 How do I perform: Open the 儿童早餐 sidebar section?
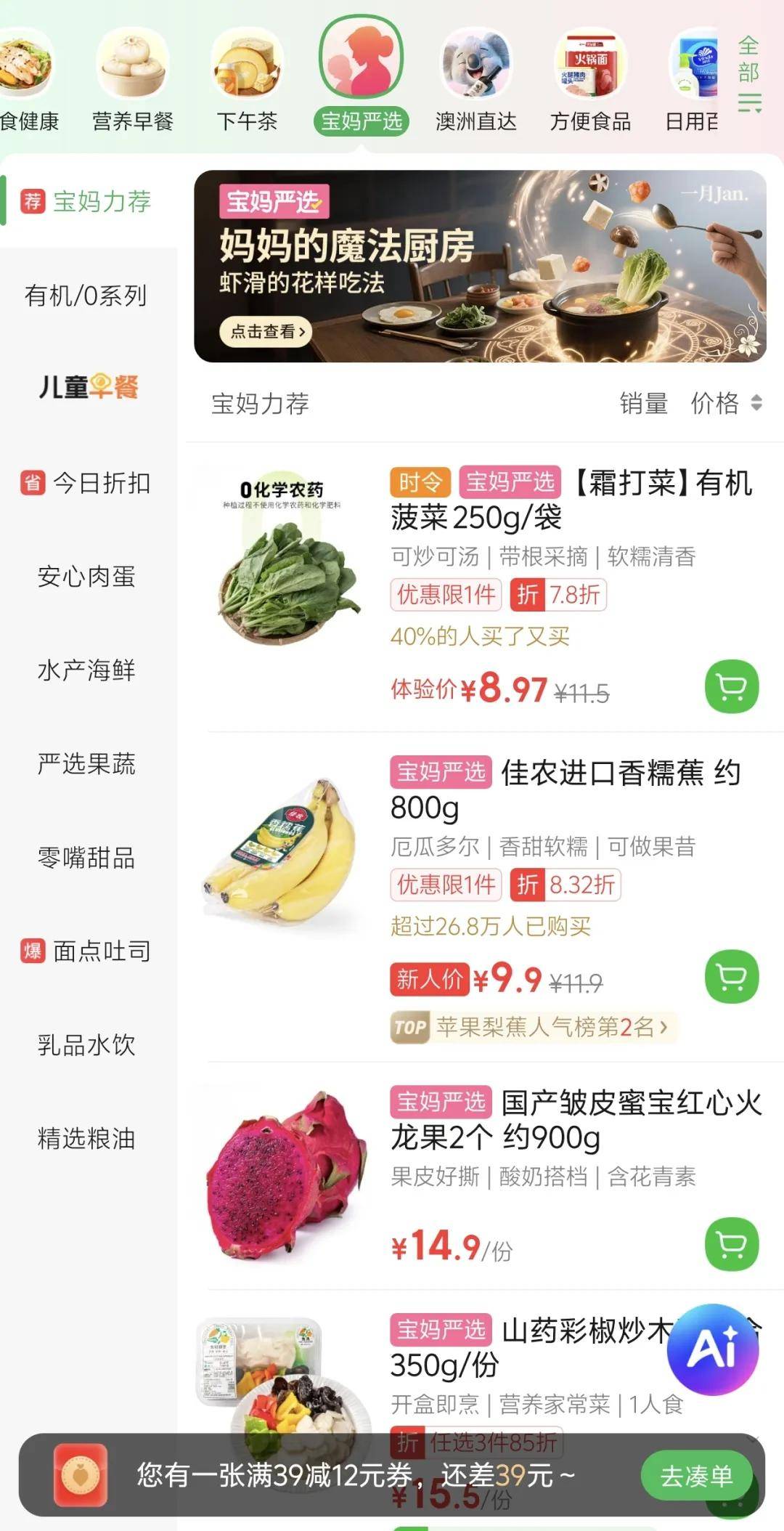point(88,387)
